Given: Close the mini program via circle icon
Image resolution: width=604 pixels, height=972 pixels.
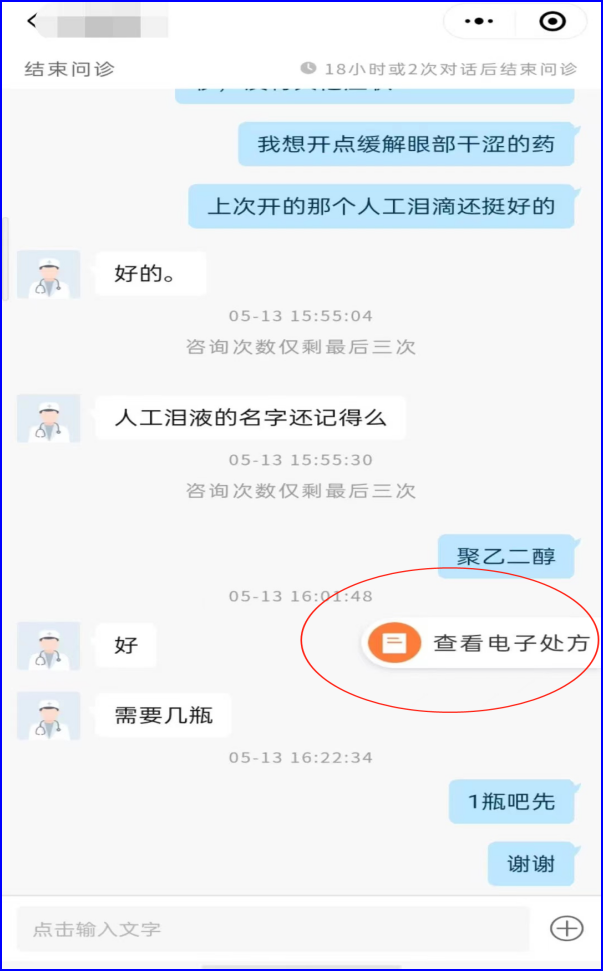Looking at the screenshot, I should (x=552, y=21).
